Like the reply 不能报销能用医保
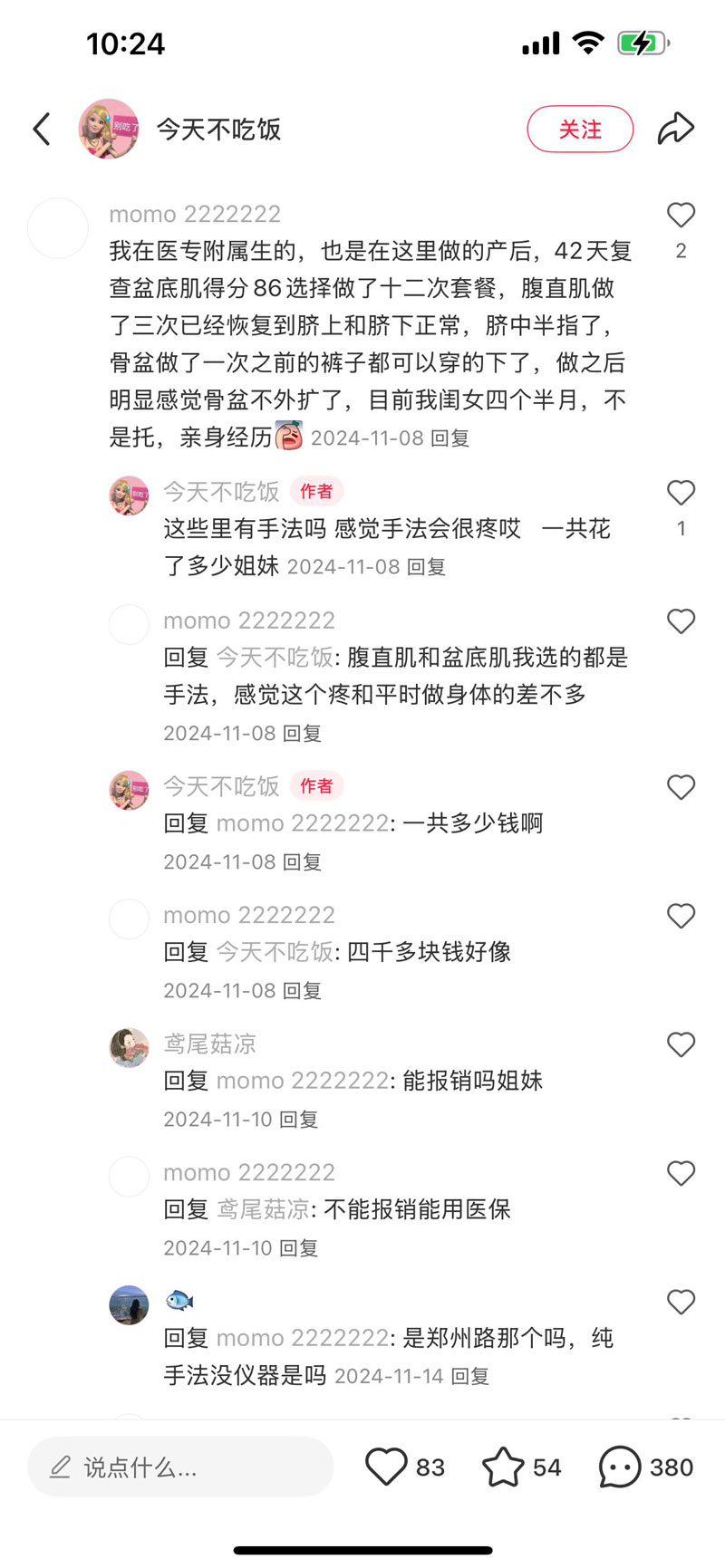Screen dimensions: 725x1568 point(681,1173)
